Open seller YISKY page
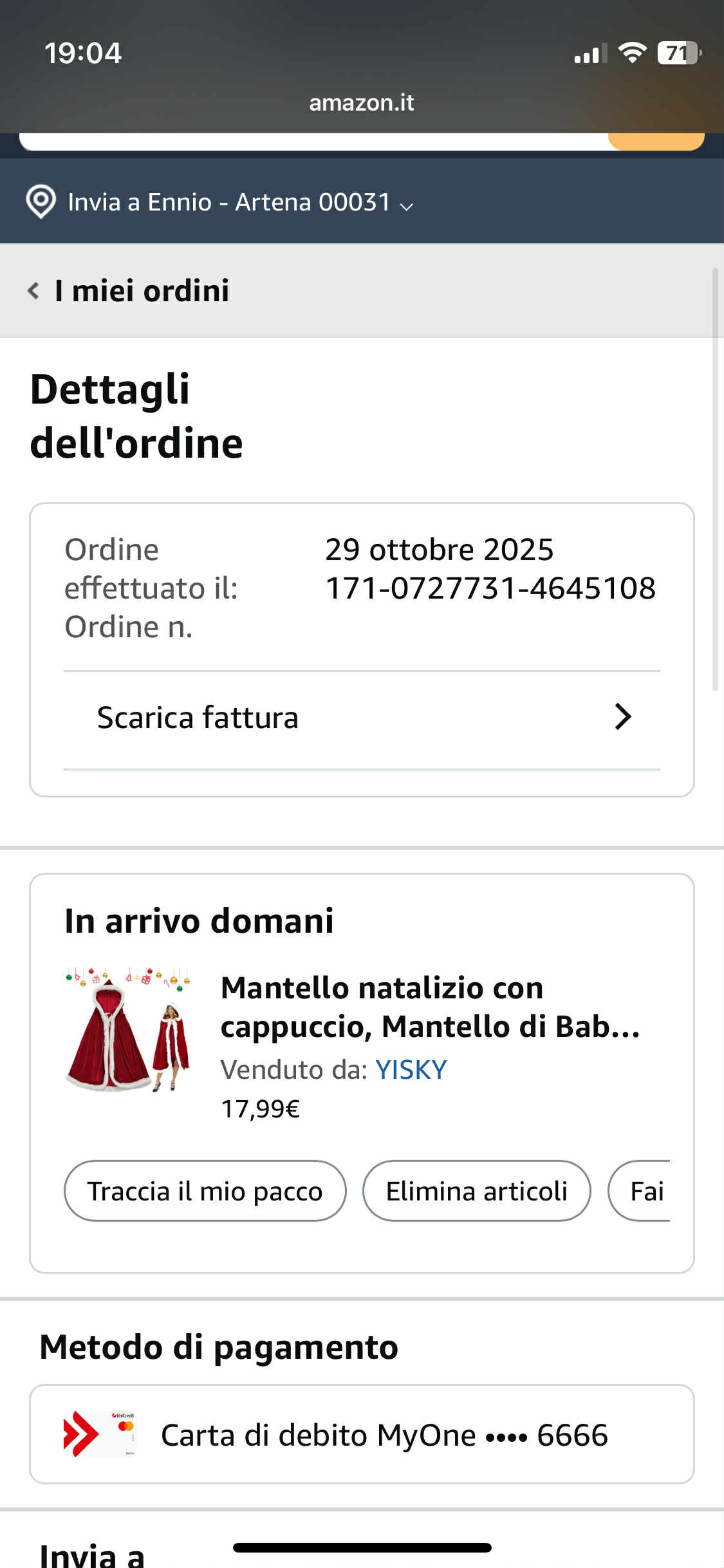Image resolution: width=724 pixels, height=1568 pixels. [x=411, y=1070]
